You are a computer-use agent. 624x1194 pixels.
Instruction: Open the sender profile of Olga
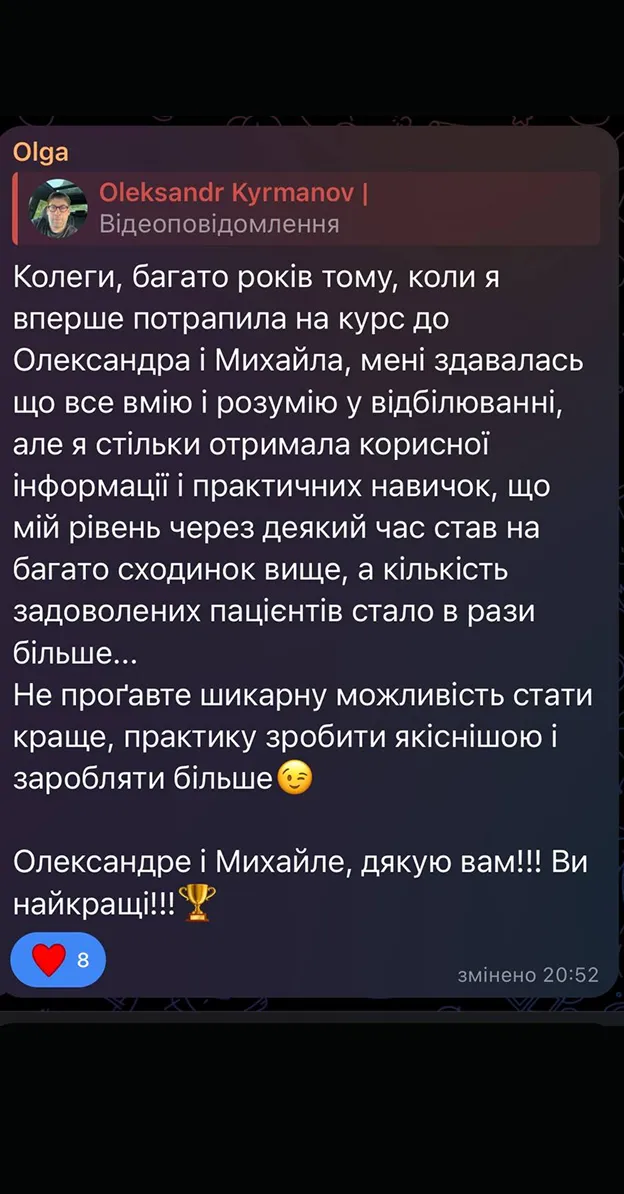[41, 152]
